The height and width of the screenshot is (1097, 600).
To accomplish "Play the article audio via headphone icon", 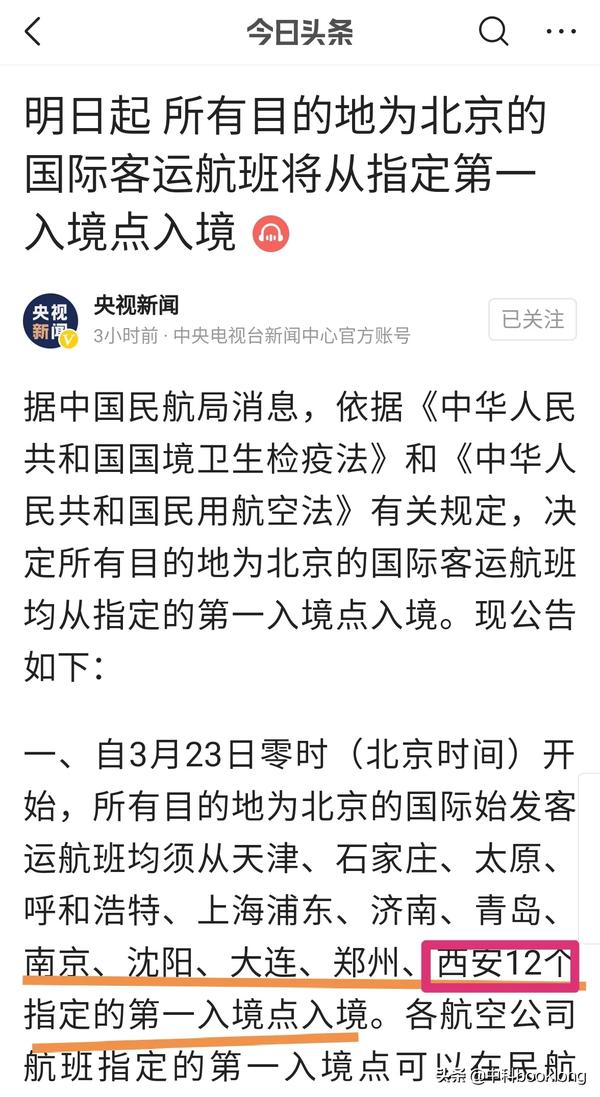I will 270,234.
